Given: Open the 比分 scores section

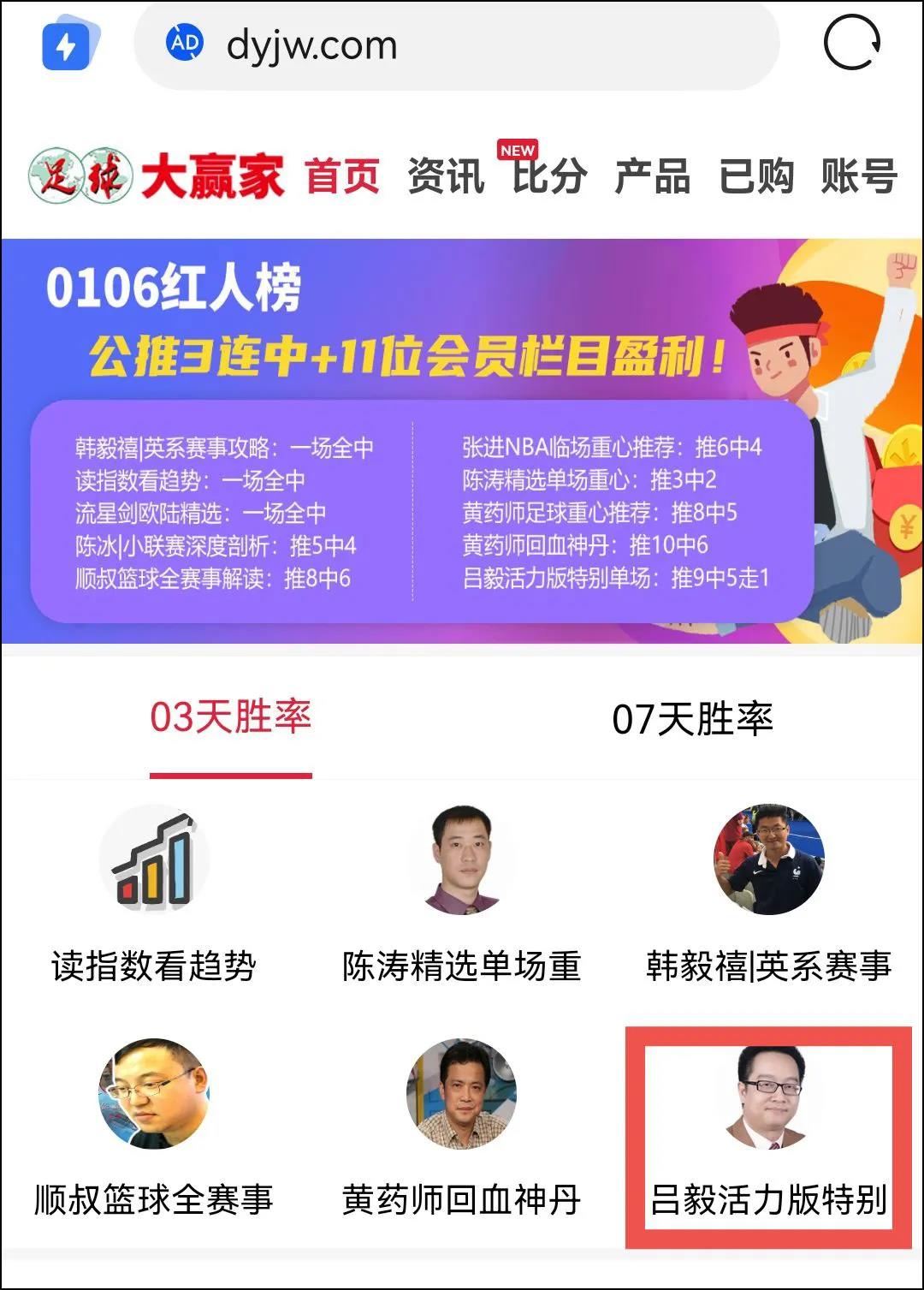Looking at the screenshot, I should (x=549, y=177).
